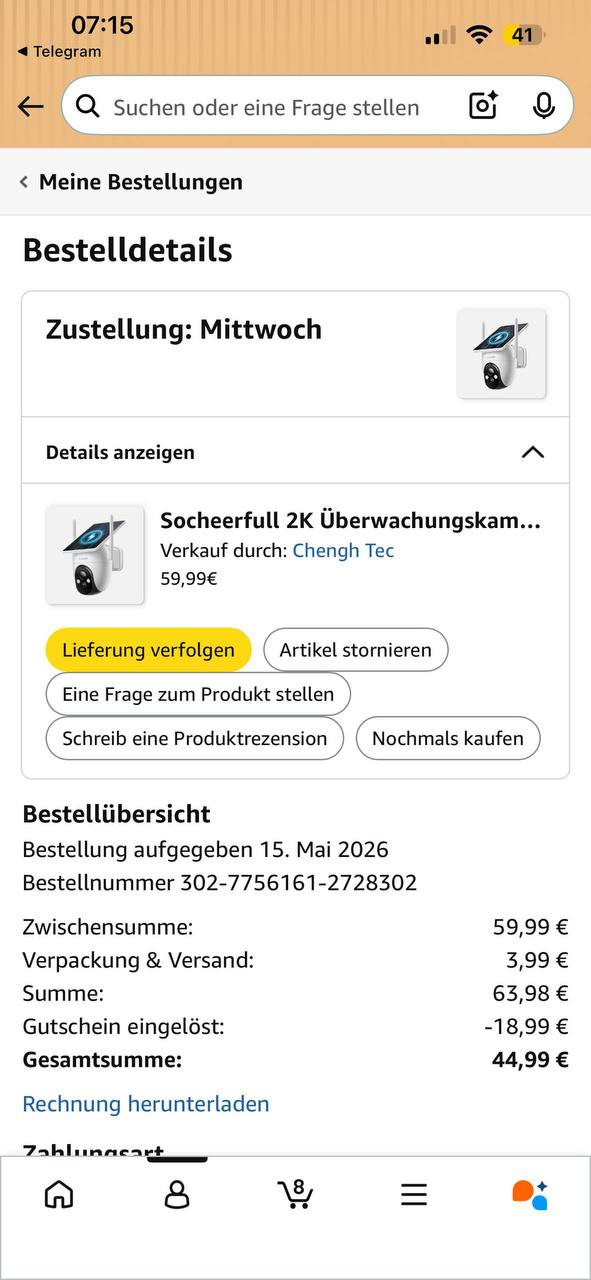591x1280 pixels.
Task: Tap 'Eine Frage zum Produkt stellen'
Action: click(198, 694)
